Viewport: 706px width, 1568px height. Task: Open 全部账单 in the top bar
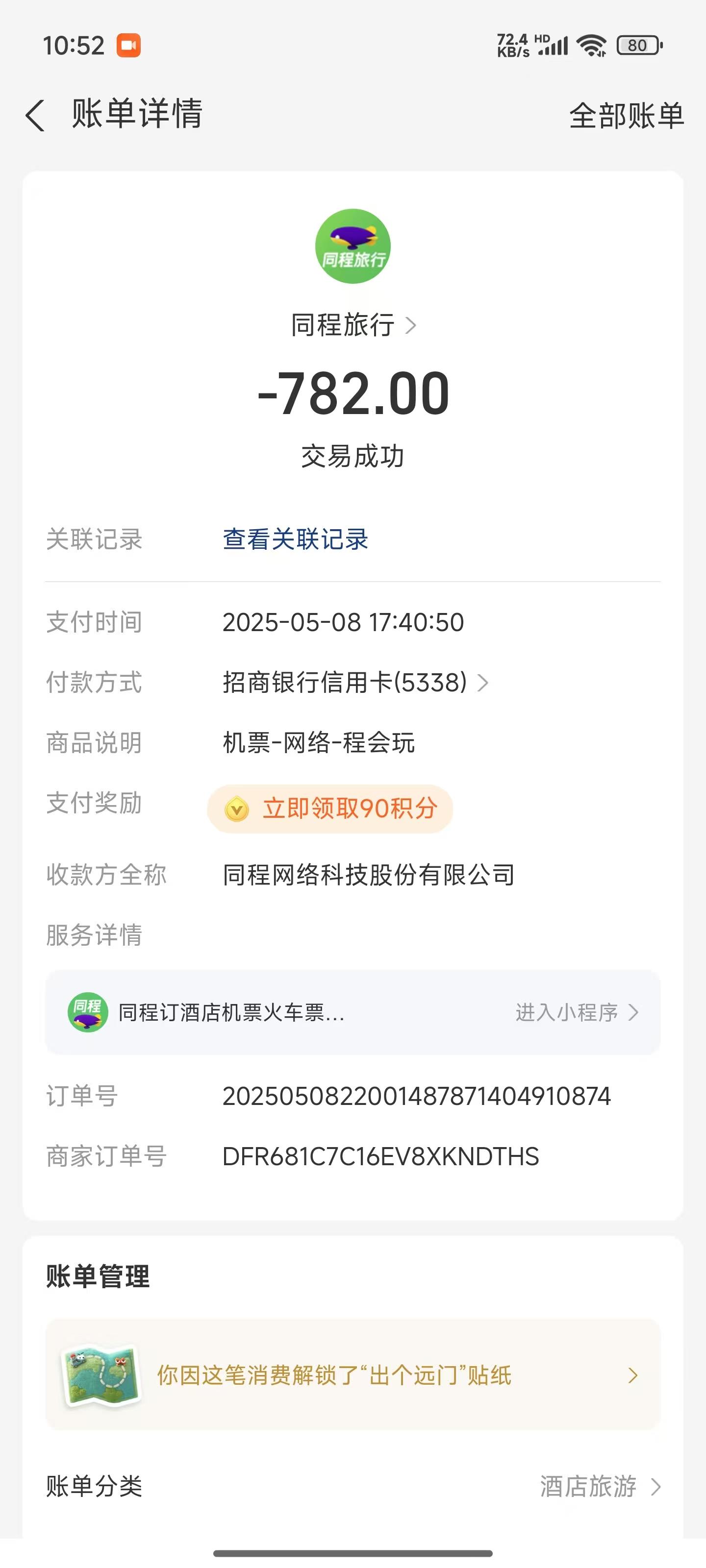(626, 116)
